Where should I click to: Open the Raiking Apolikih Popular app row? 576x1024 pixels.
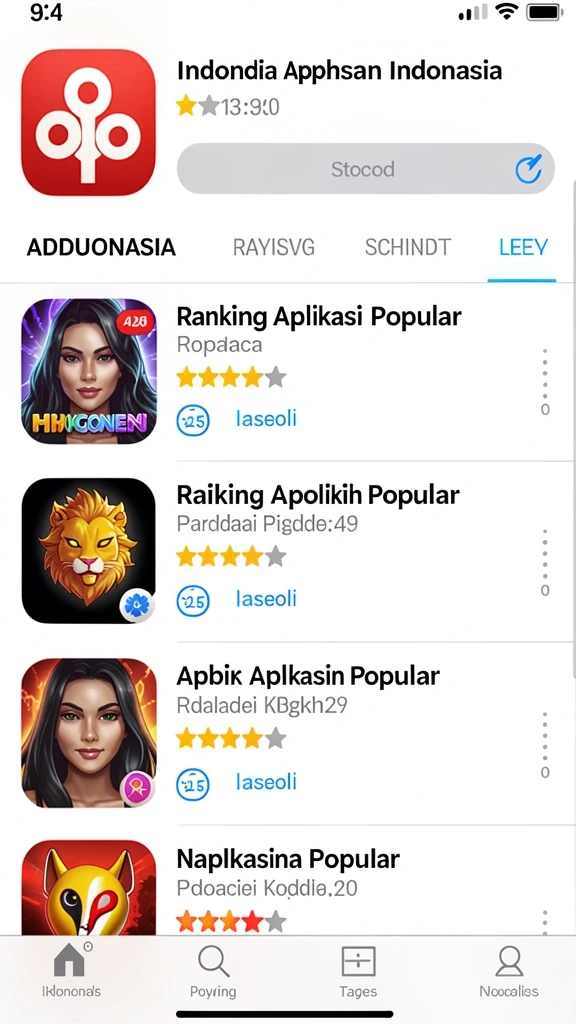288,551
